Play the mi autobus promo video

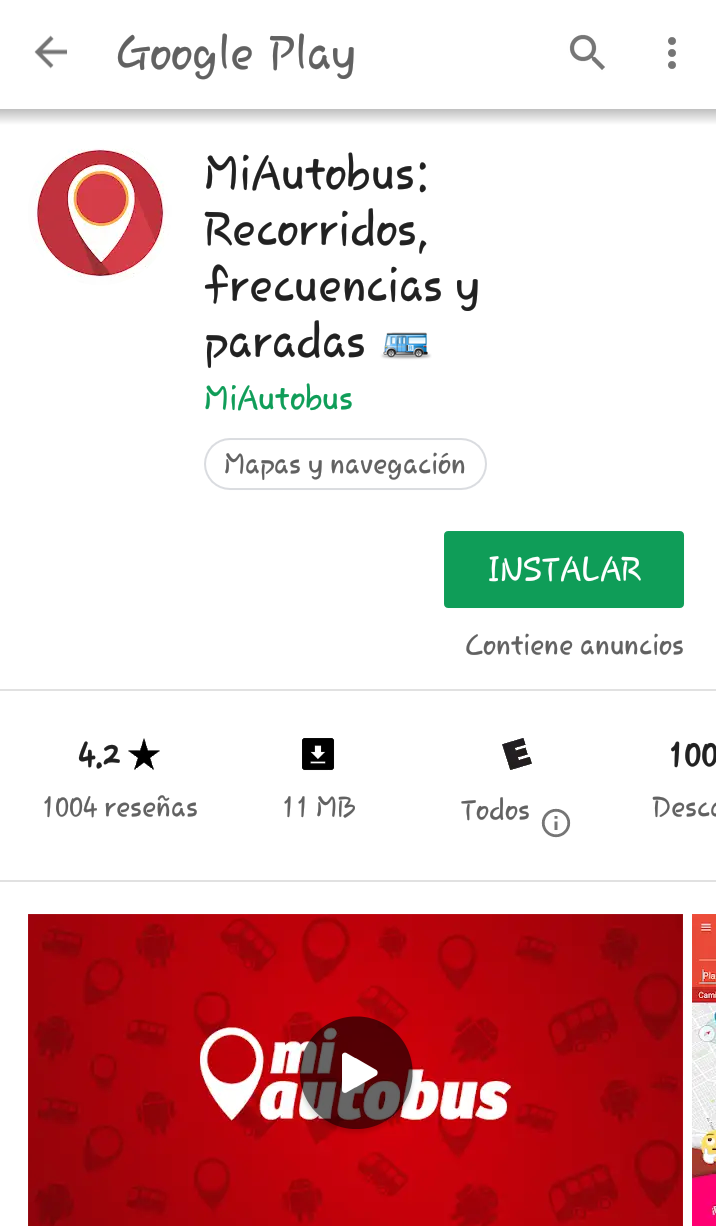[x=355, y=1073]
